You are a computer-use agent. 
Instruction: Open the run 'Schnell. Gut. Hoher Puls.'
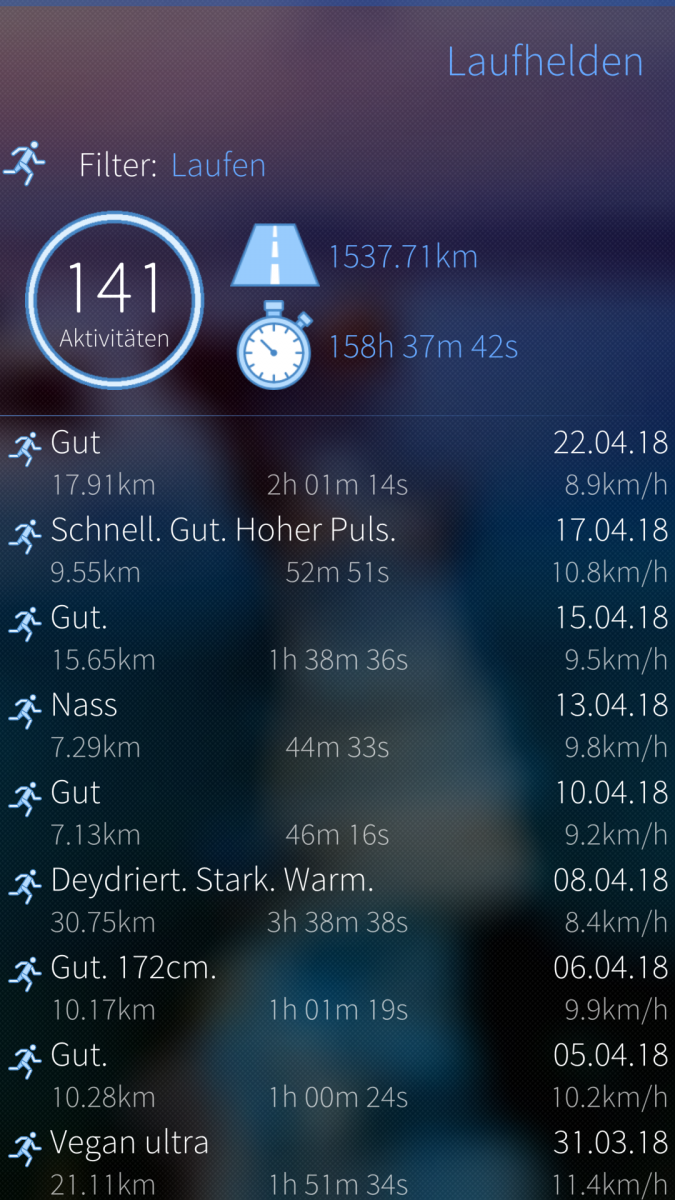coord(337,550)
